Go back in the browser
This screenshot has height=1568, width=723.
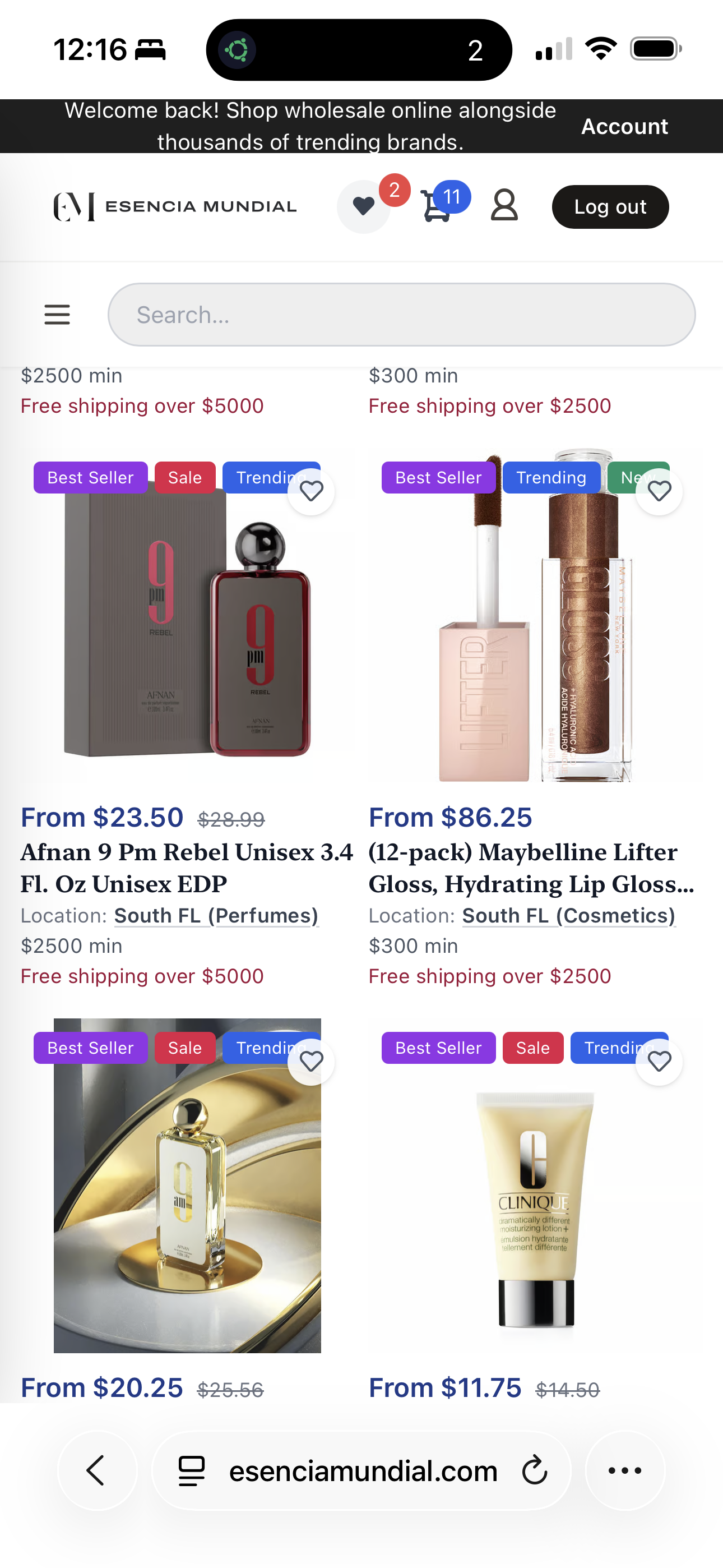click(x=98, y=1470)
